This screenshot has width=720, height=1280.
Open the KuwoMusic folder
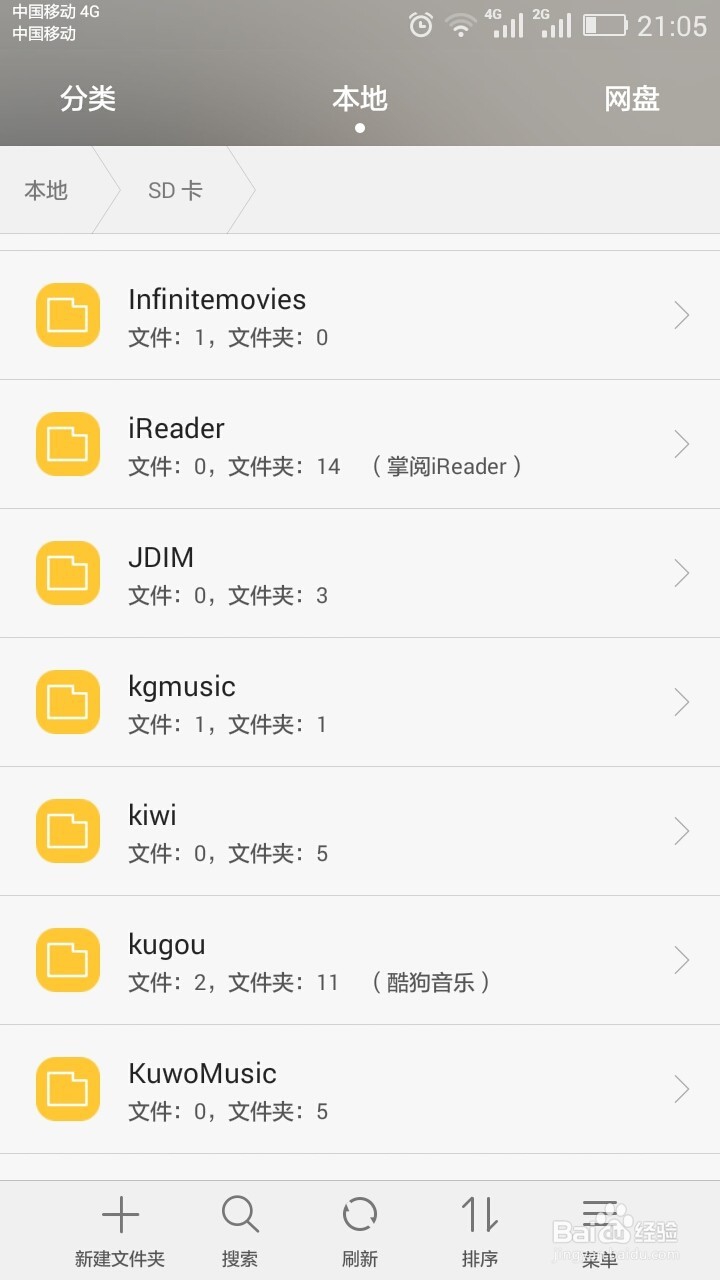(x=360, y=1090)
